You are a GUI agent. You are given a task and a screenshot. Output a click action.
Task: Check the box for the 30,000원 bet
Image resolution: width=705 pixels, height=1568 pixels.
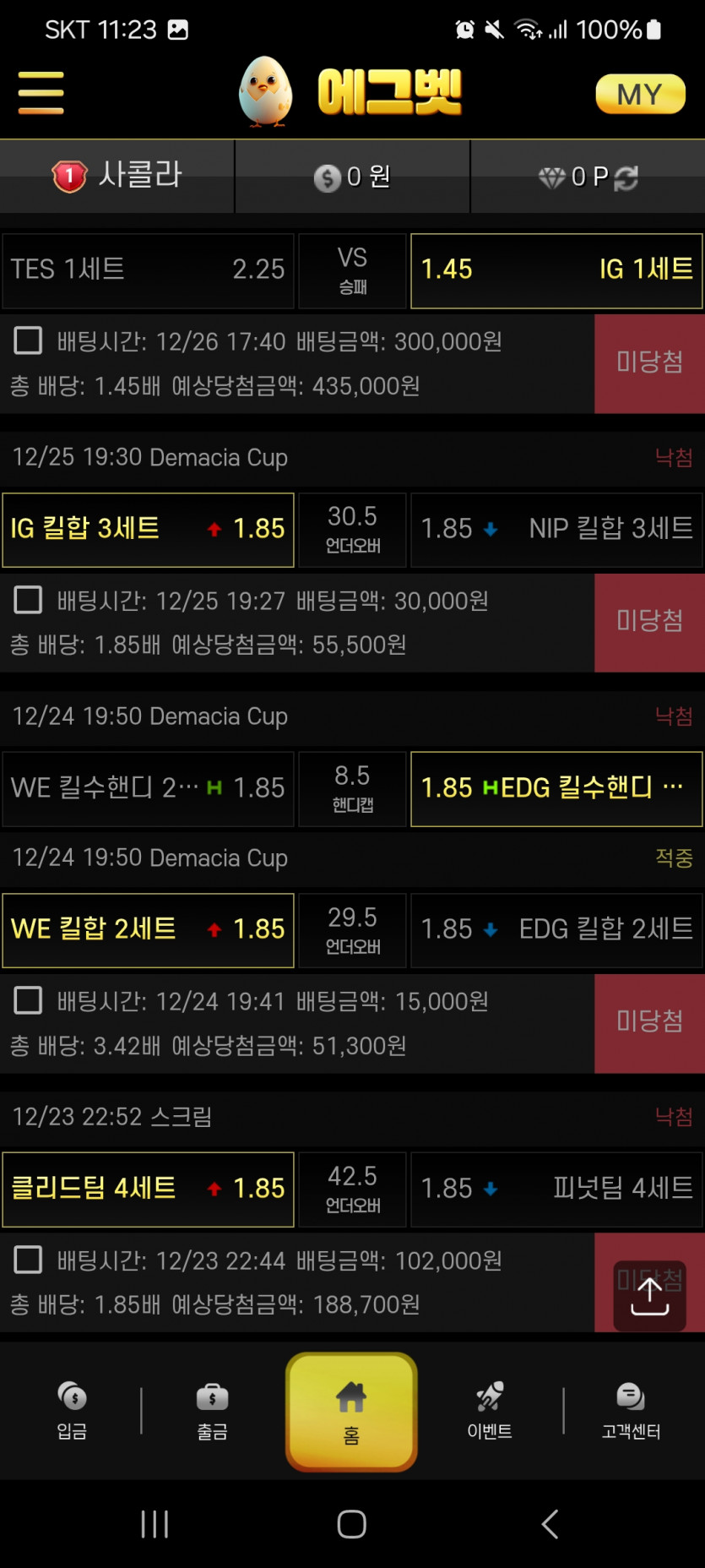point(28,600)
